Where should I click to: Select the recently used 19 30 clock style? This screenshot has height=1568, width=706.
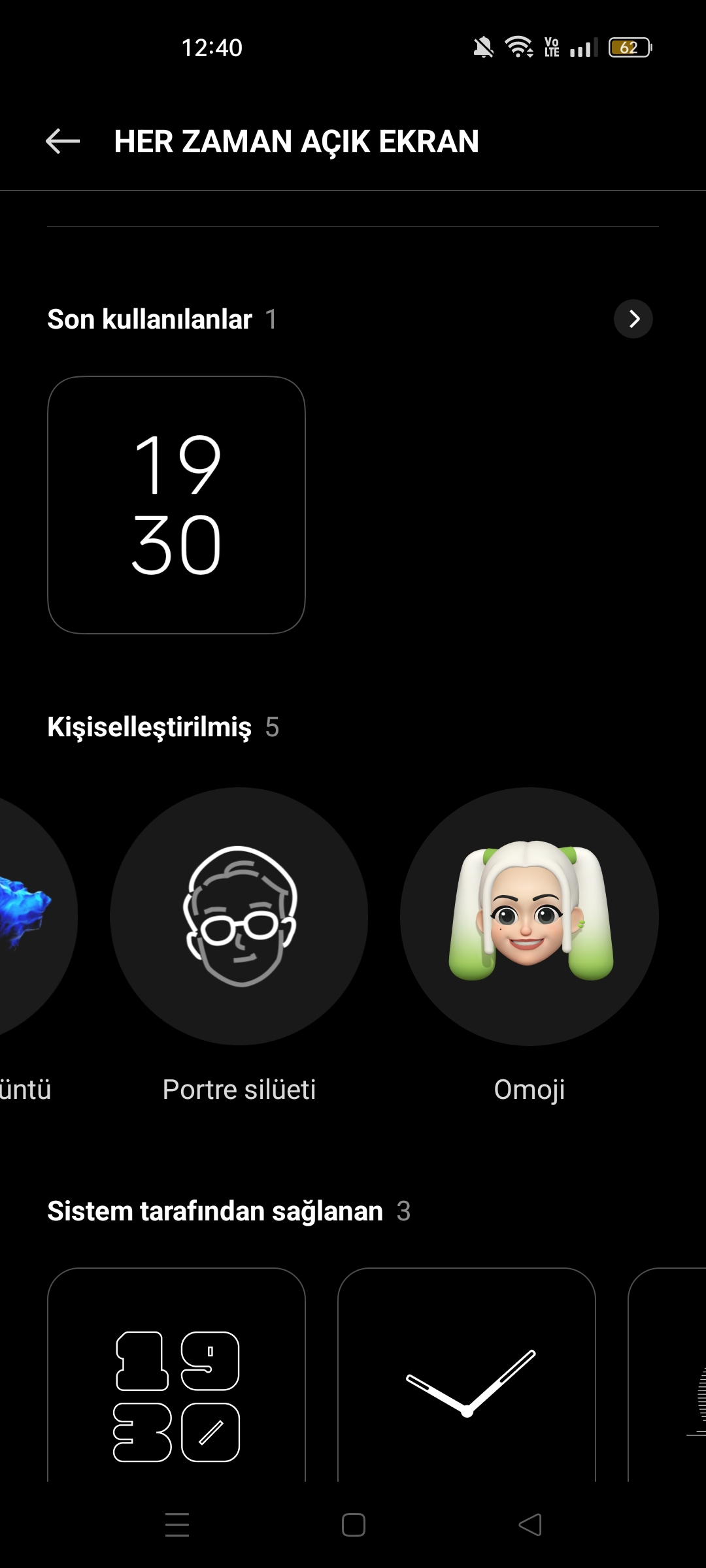click(176, 504)
